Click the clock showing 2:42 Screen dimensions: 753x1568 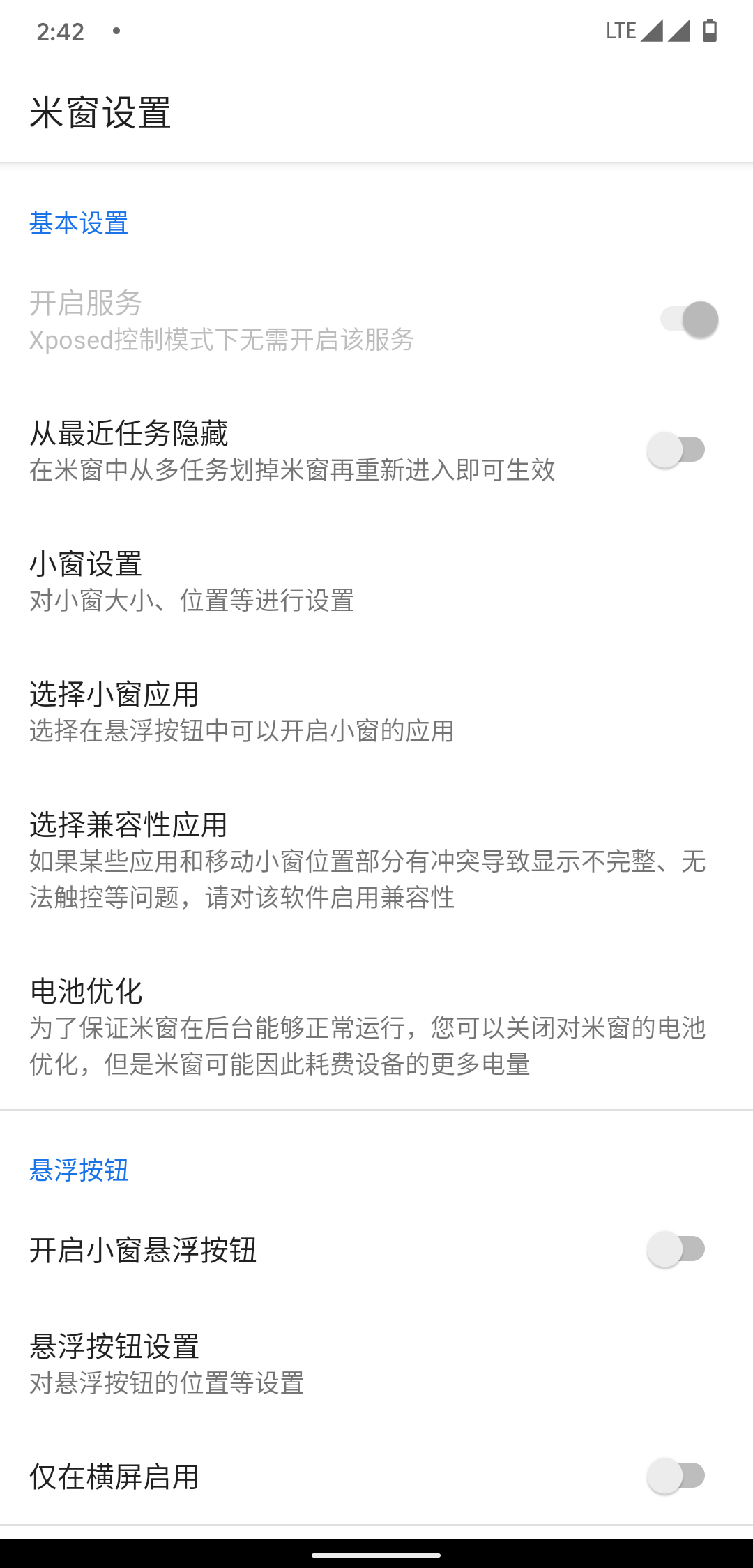(59, 32)
